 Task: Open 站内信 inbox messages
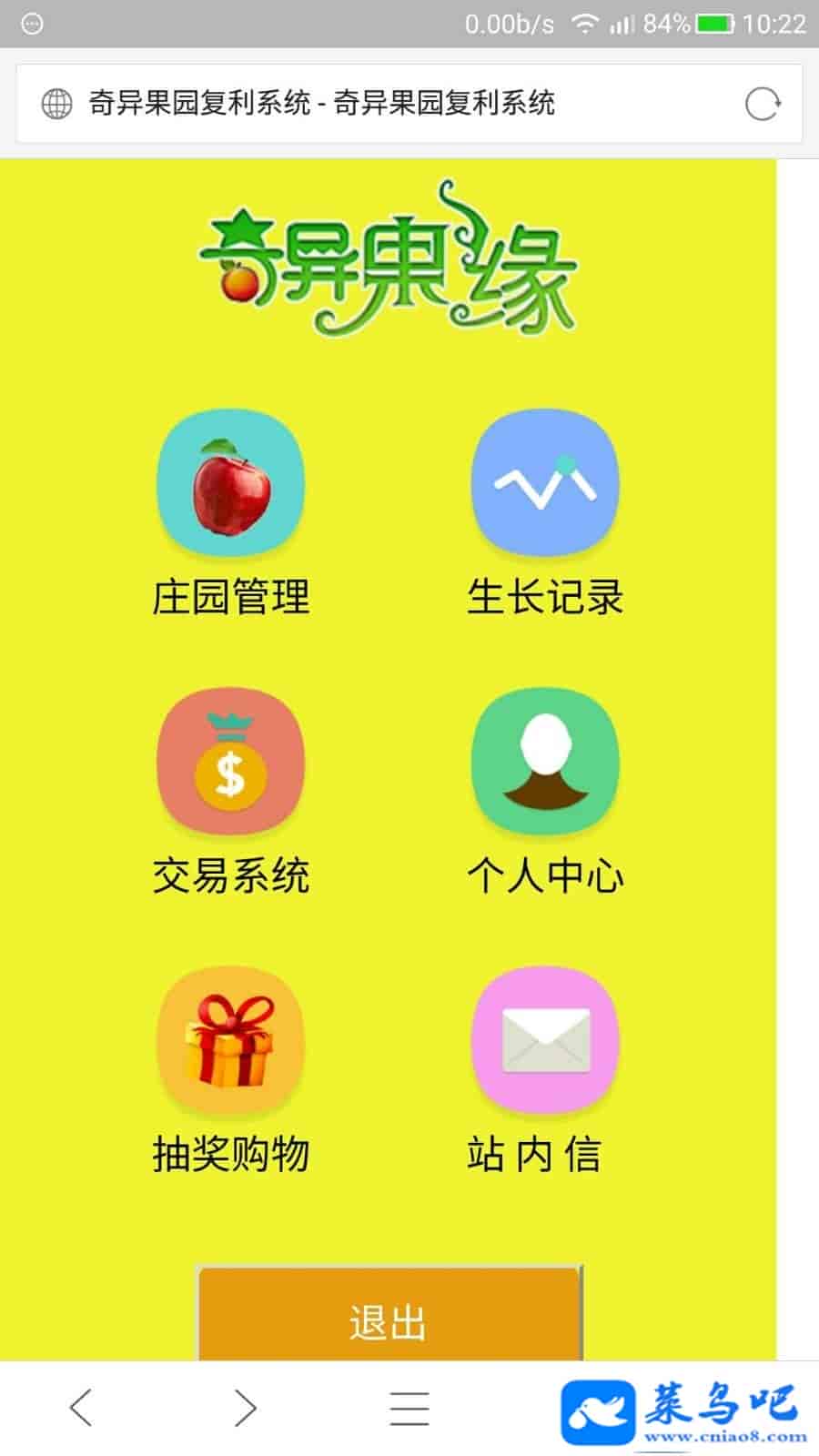pyautogui.click(x=545, y=1040)
